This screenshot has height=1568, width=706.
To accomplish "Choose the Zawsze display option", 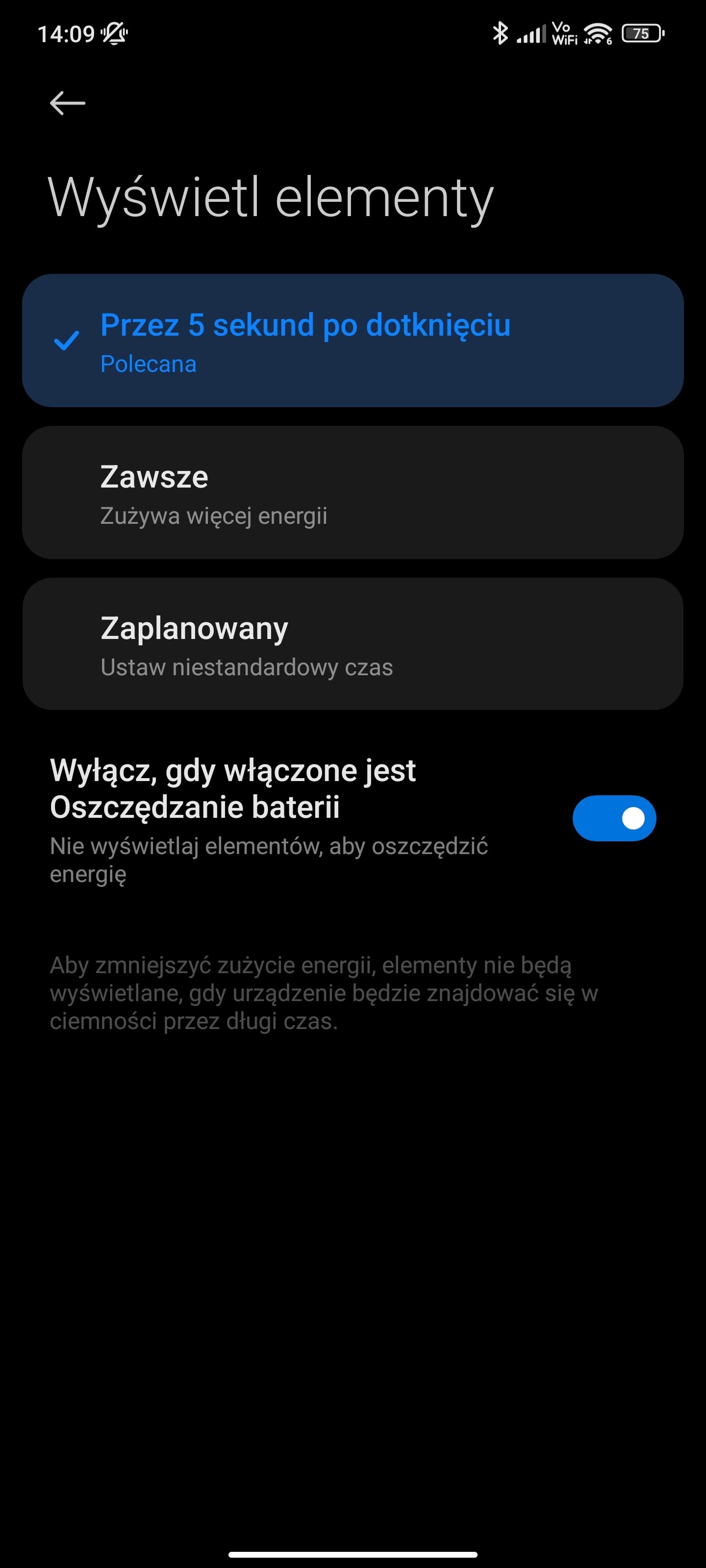I will click(352, 492).
